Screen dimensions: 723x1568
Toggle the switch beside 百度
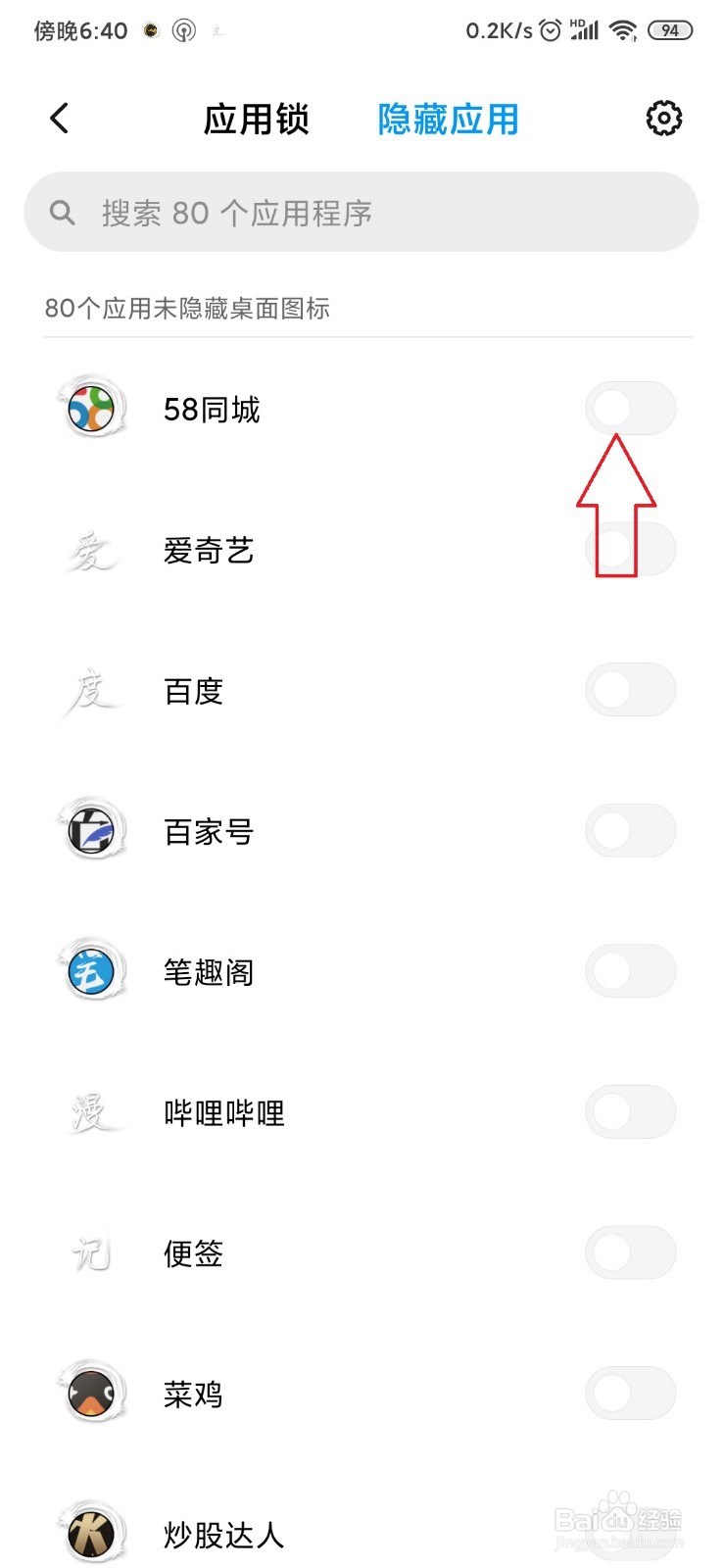pos(631,690)
